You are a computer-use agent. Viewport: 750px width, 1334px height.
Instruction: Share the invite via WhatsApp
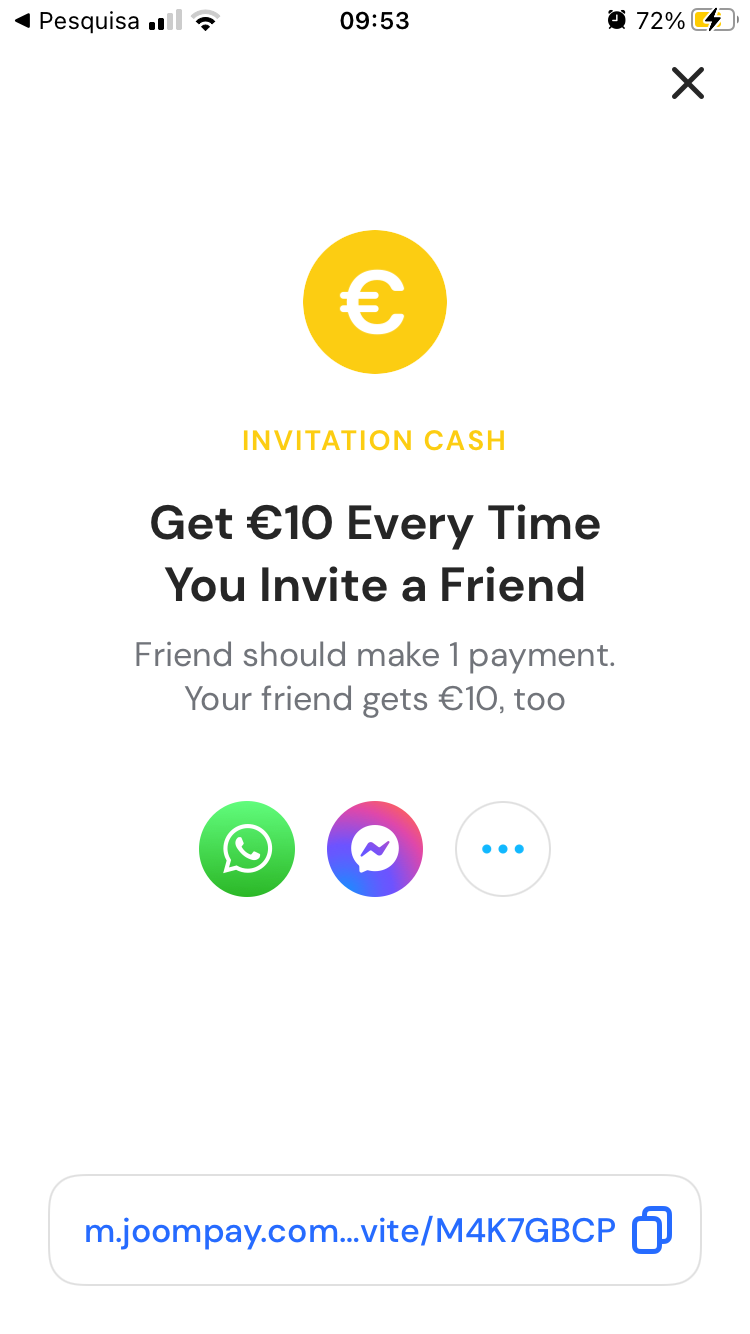(247, 849)
